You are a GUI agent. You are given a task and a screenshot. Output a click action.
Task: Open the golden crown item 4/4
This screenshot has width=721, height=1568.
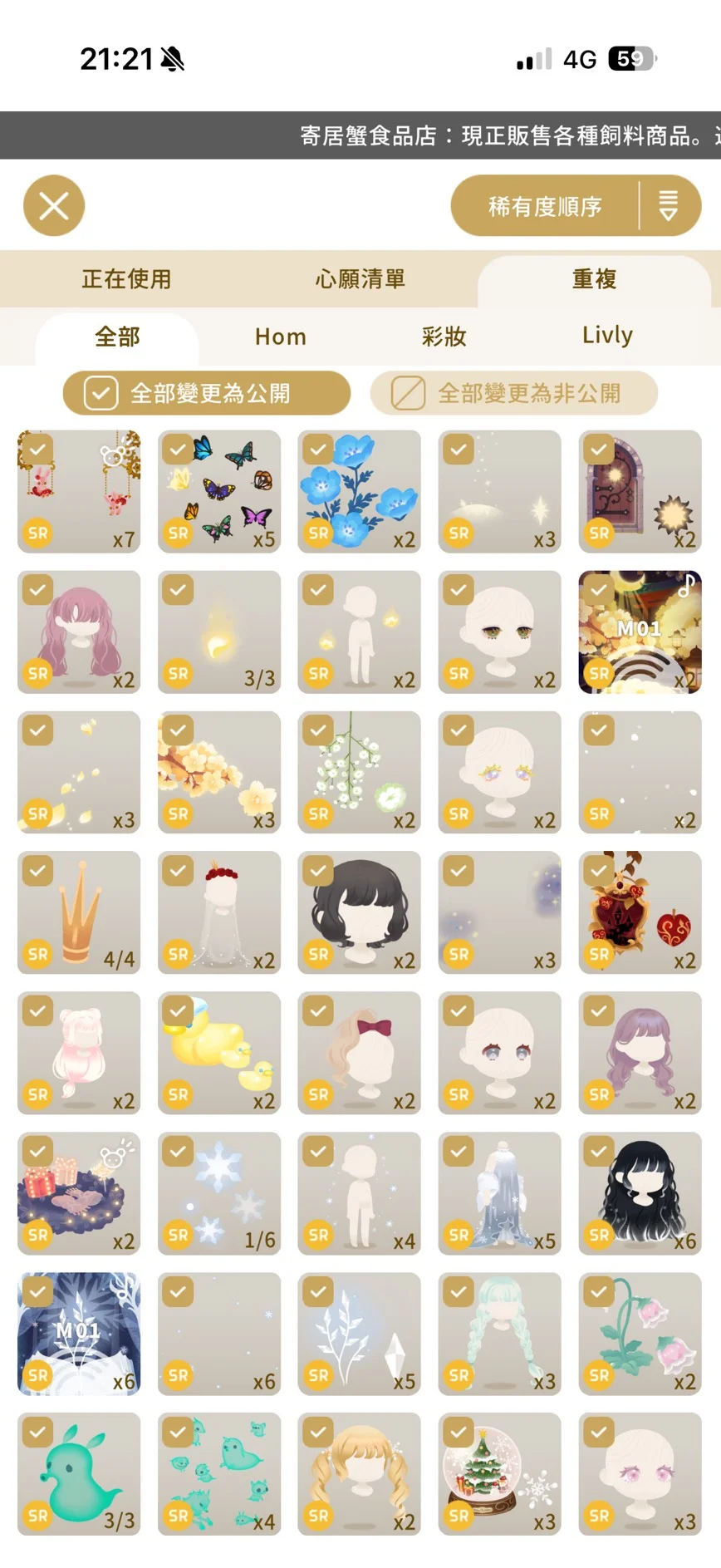[79, 912]
